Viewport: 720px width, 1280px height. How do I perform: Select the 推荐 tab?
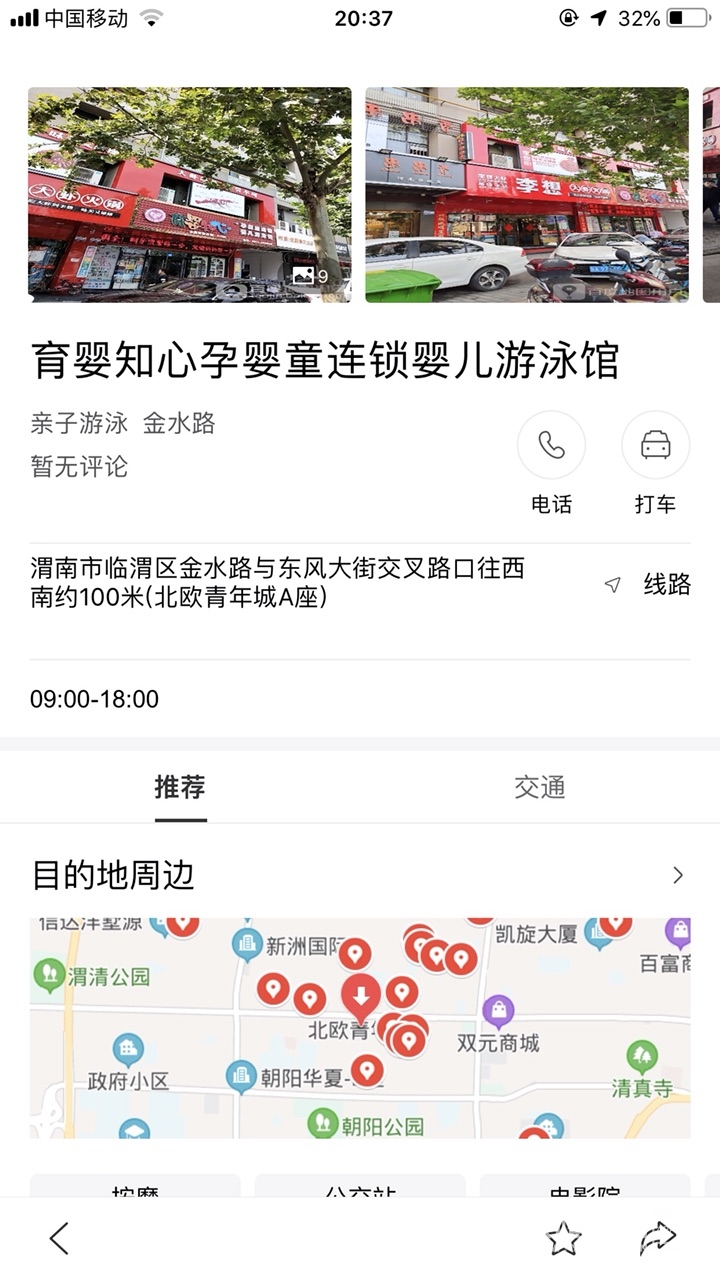180,787
